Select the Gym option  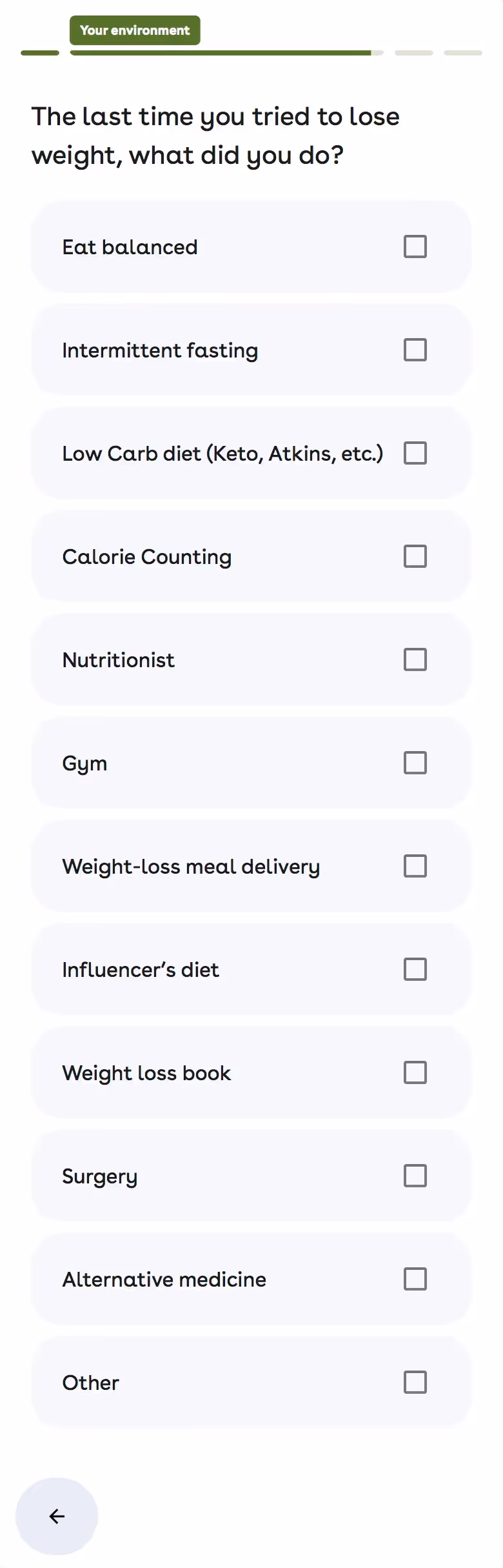tap(415, 763)
